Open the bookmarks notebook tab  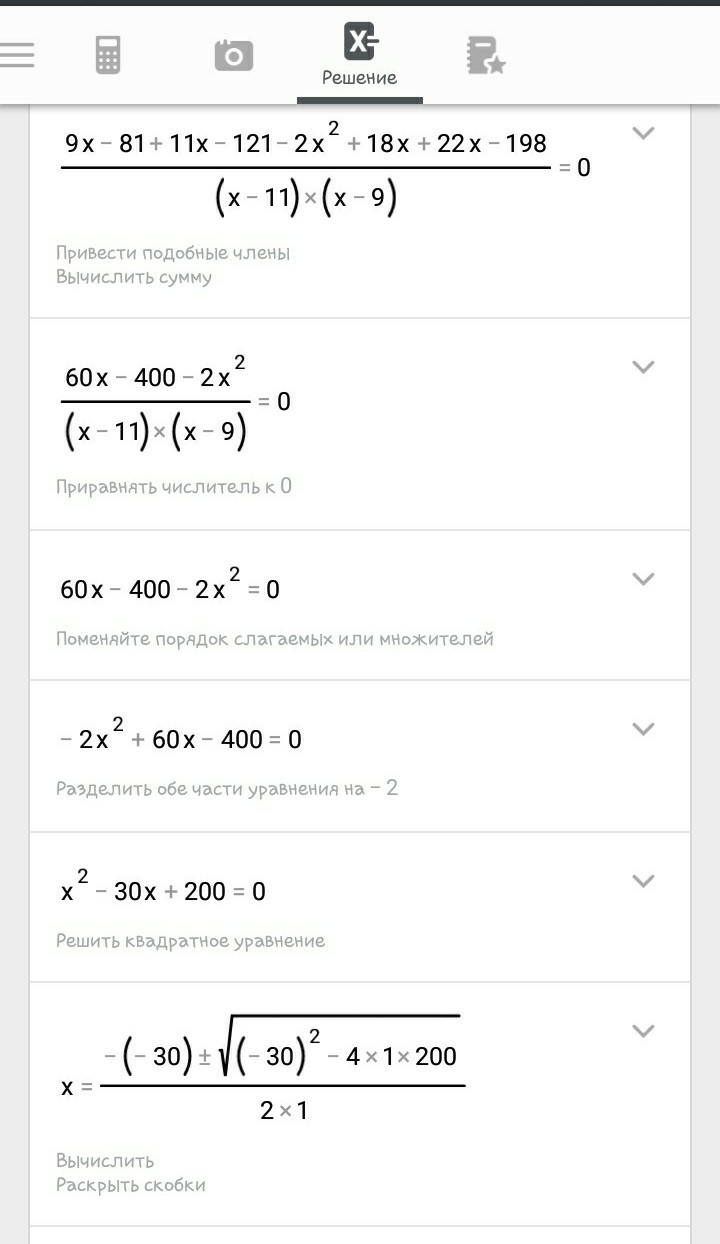[486, 55]
